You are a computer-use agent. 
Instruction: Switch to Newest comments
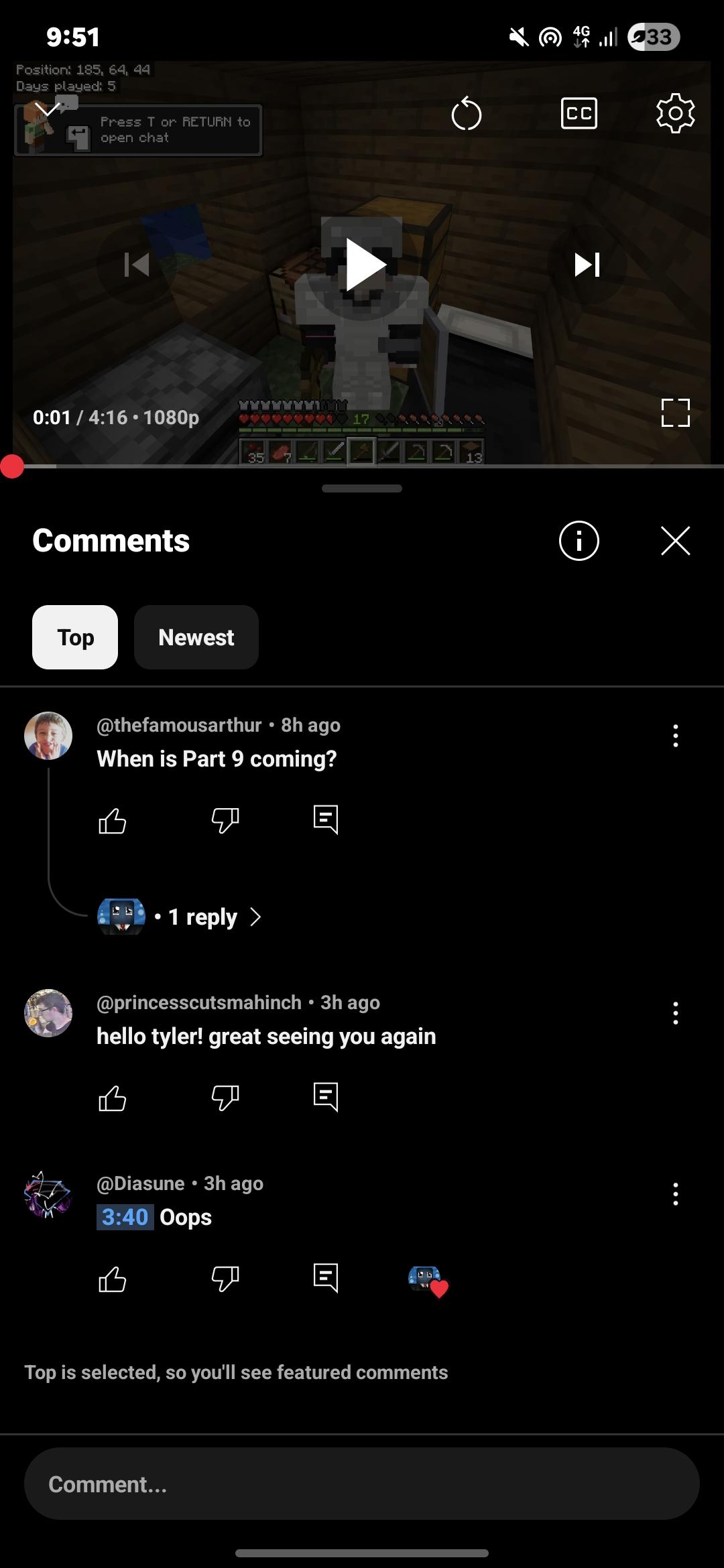tap(196, 637)
